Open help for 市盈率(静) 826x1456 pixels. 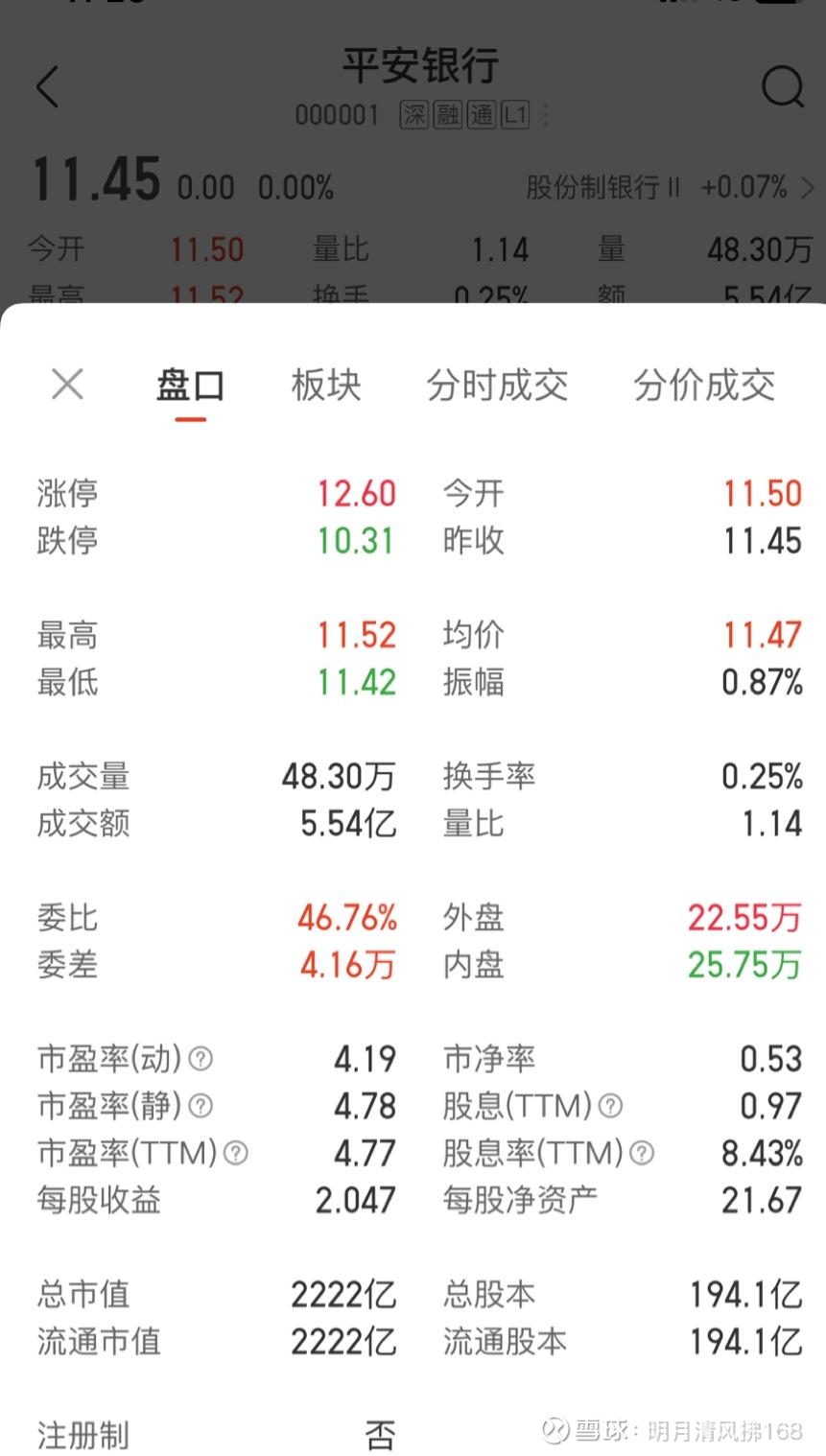pyautogui.click(x=199, y=1106)
